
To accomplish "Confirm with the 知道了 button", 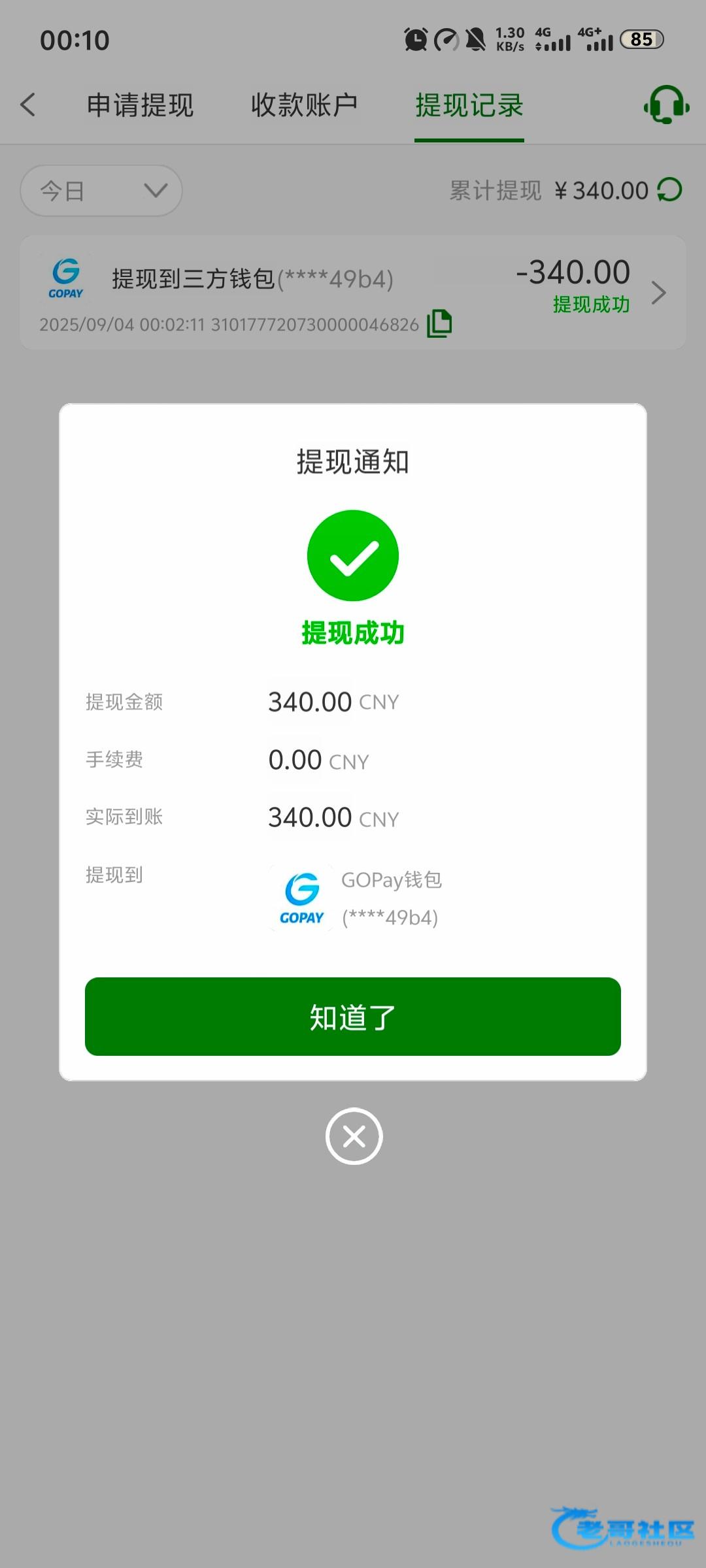I will tap(353, 1017).
